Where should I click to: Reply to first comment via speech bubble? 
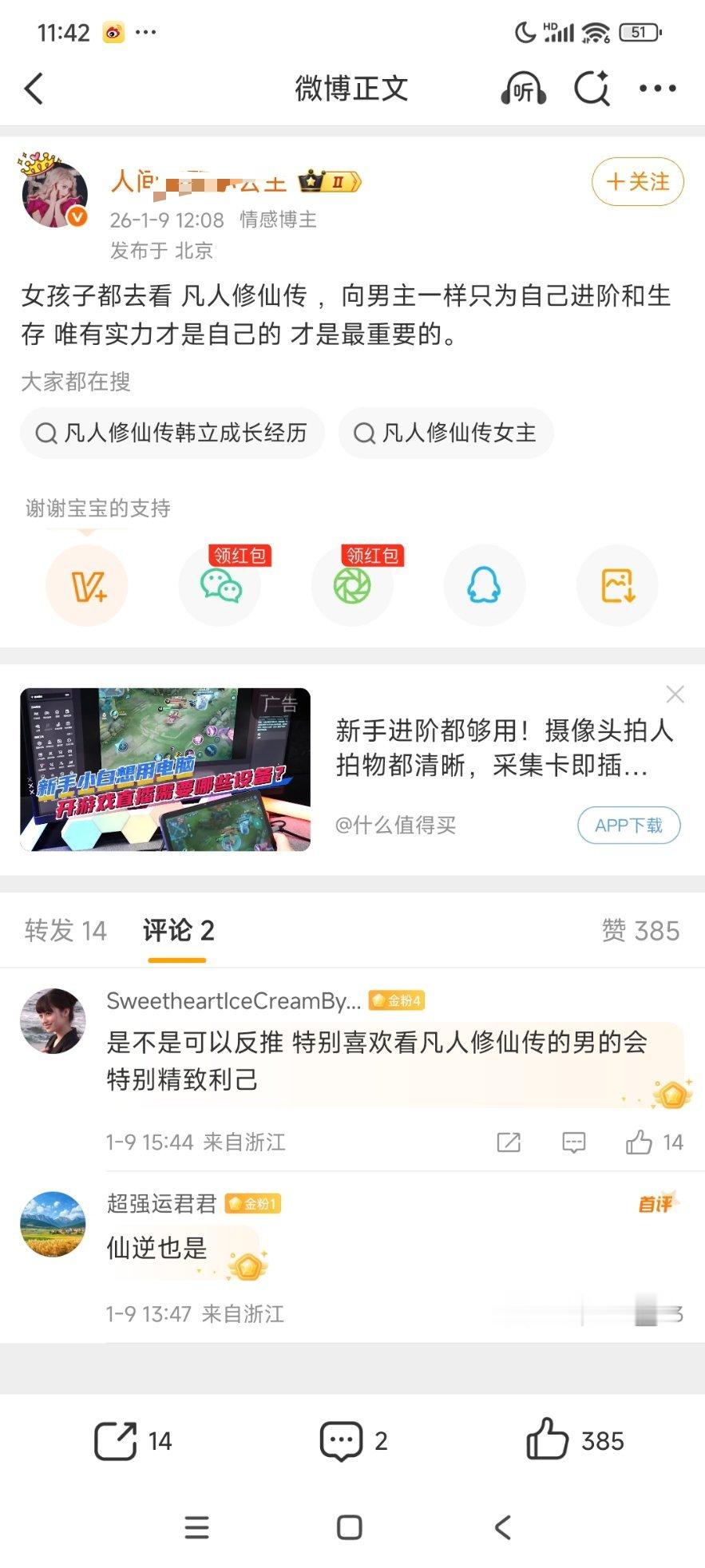(x=572, y=1142)
